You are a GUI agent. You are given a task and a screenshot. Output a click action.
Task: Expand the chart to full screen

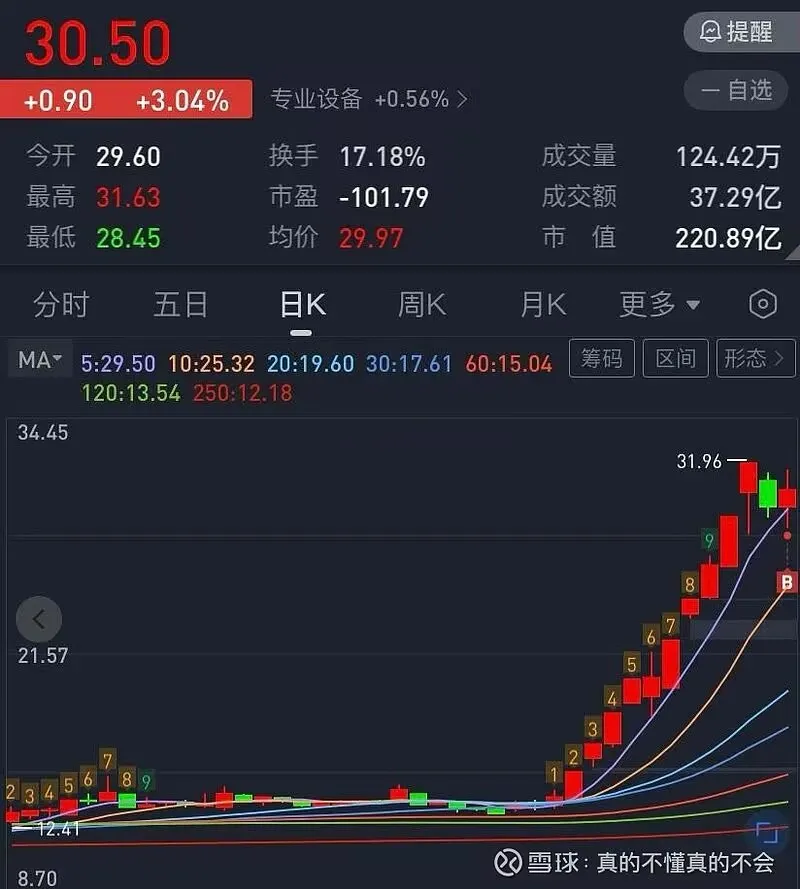tap(767, 832)
